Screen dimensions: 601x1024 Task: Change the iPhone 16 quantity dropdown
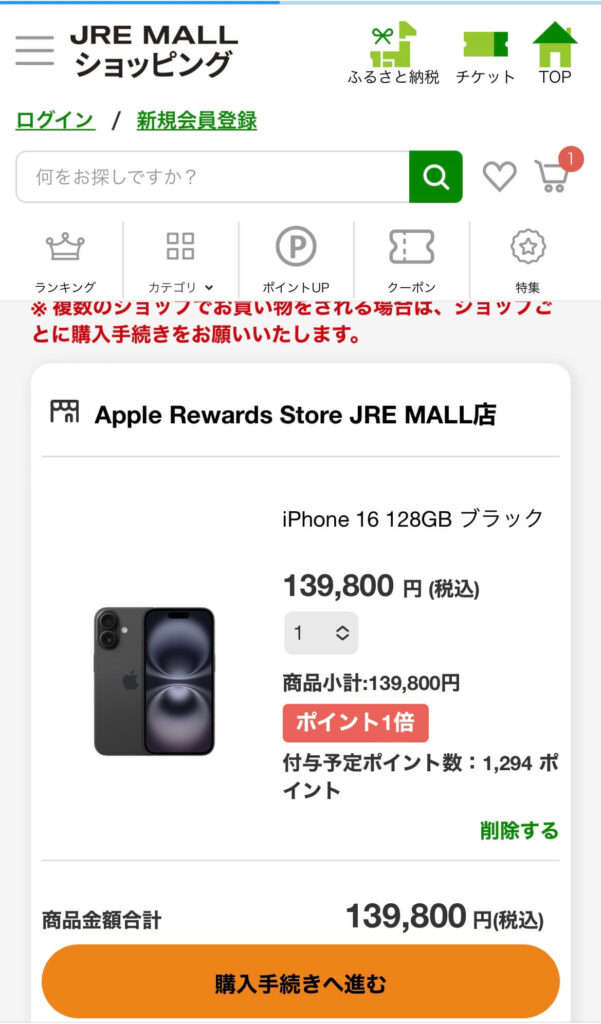(320, 633)
